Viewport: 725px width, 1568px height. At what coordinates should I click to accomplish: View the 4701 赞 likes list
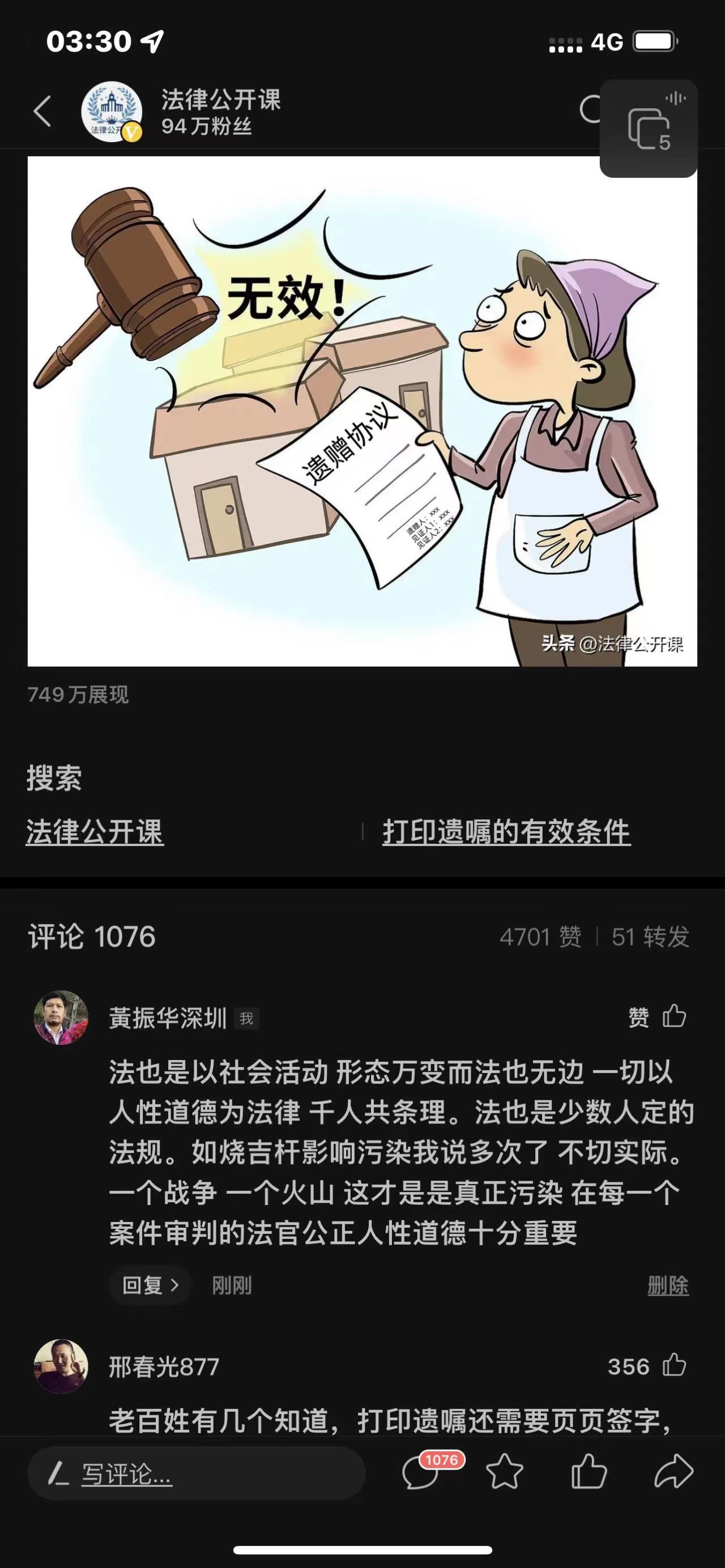click(x=540, y=937)
